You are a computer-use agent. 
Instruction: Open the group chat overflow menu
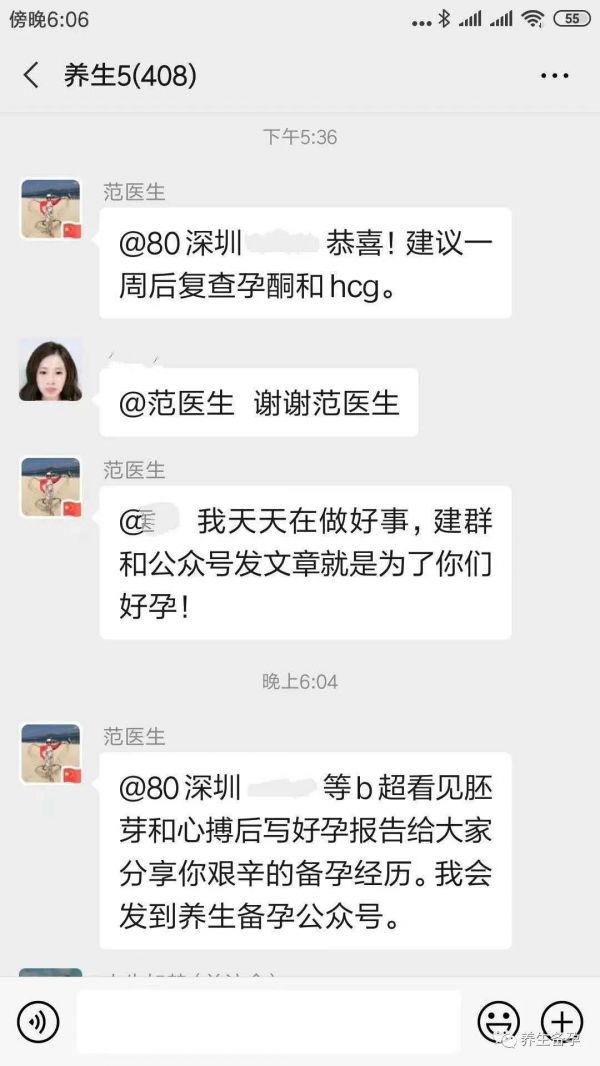tap(554, 75)
